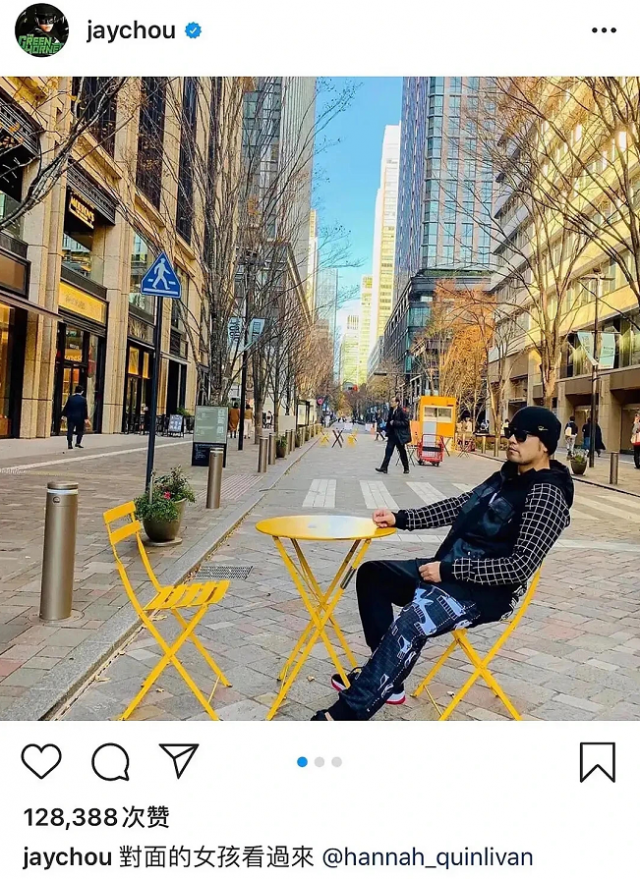Tap the post photo

click(x=320, y=398)
